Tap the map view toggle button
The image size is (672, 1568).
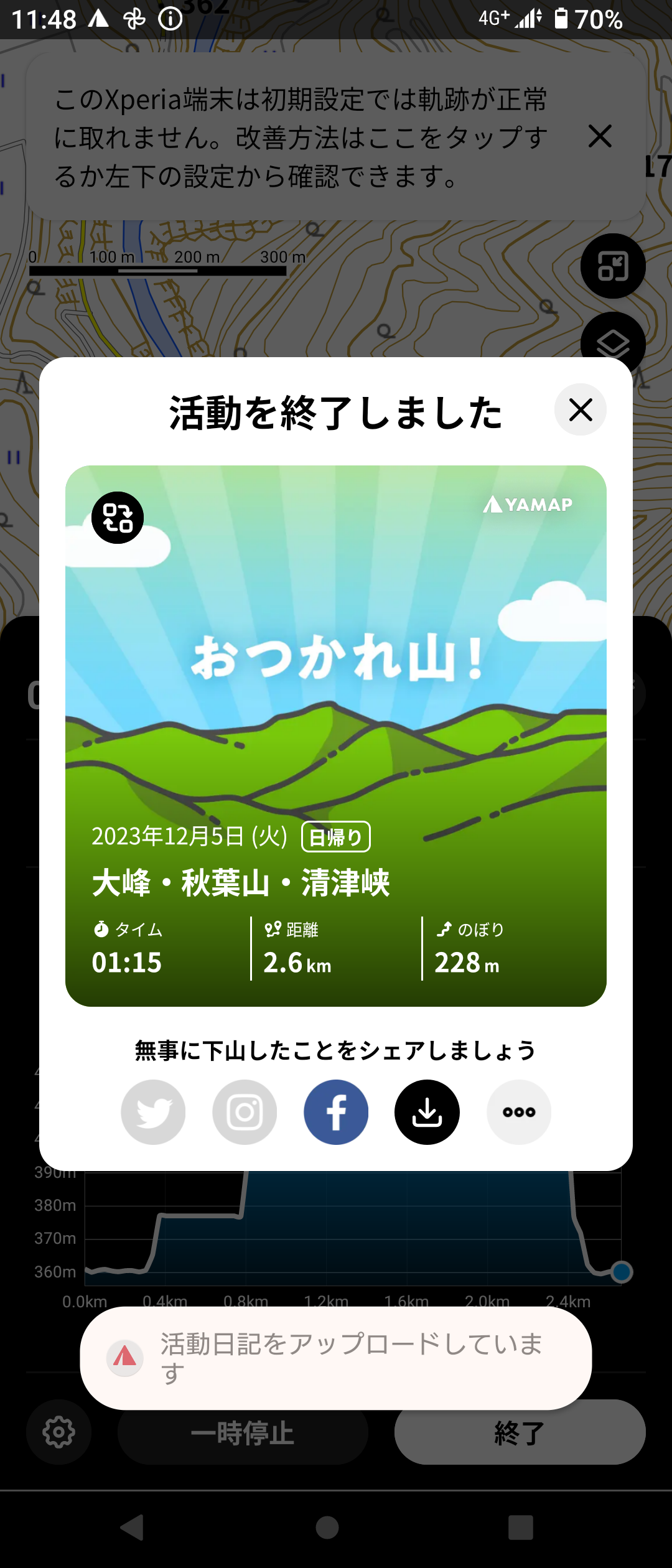pos(613,266)
